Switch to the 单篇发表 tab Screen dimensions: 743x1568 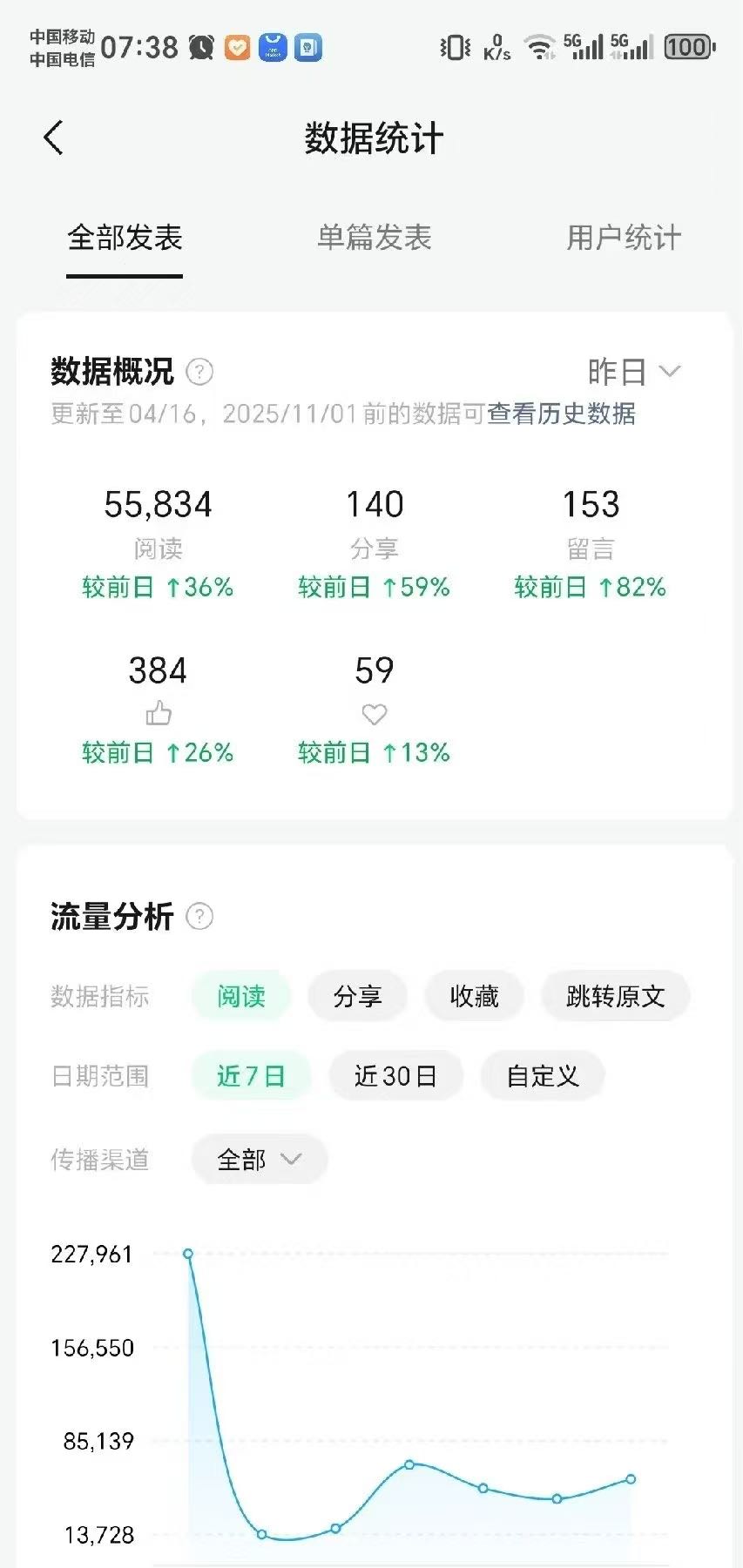pyautogui.click(x=374, y=239)
